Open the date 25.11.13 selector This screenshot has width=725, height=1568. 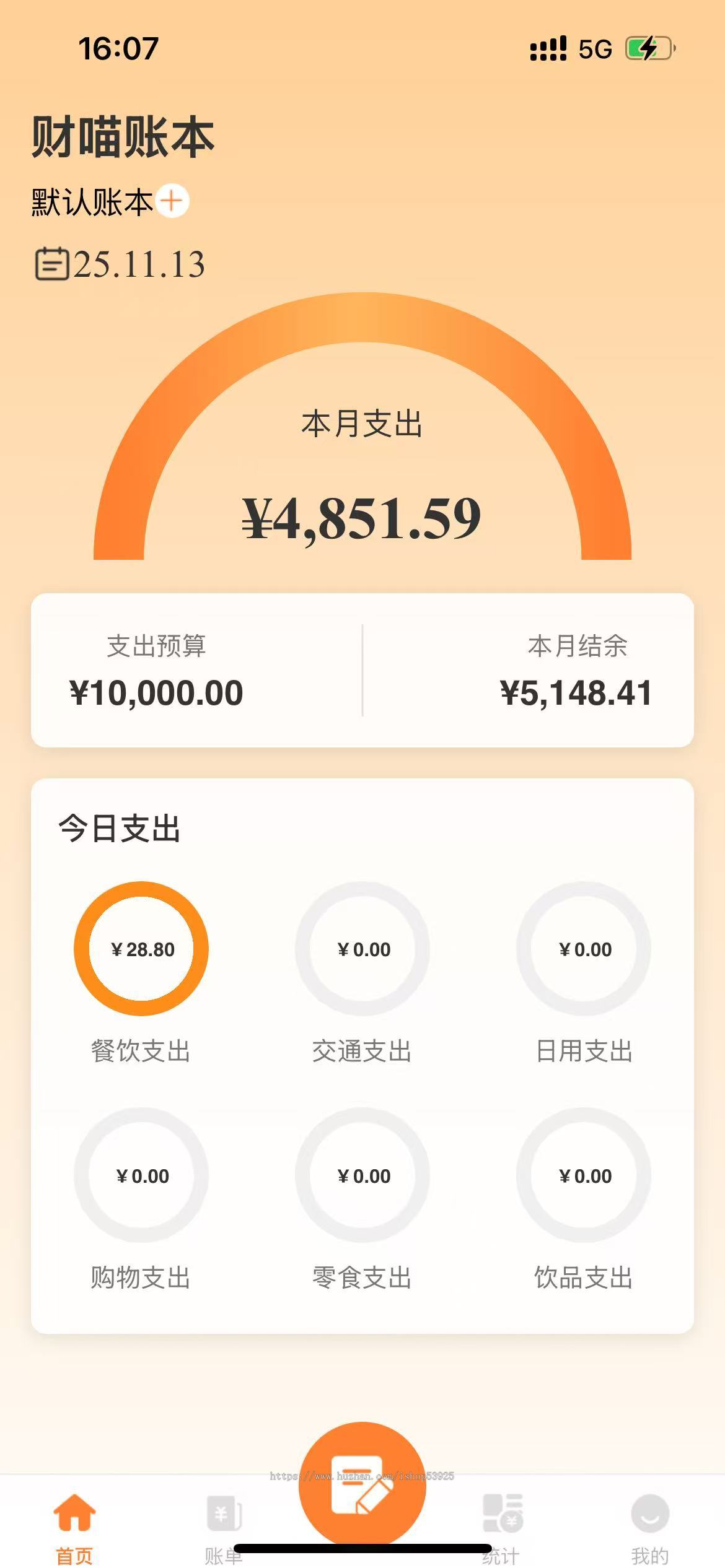(x=139, y=263)
